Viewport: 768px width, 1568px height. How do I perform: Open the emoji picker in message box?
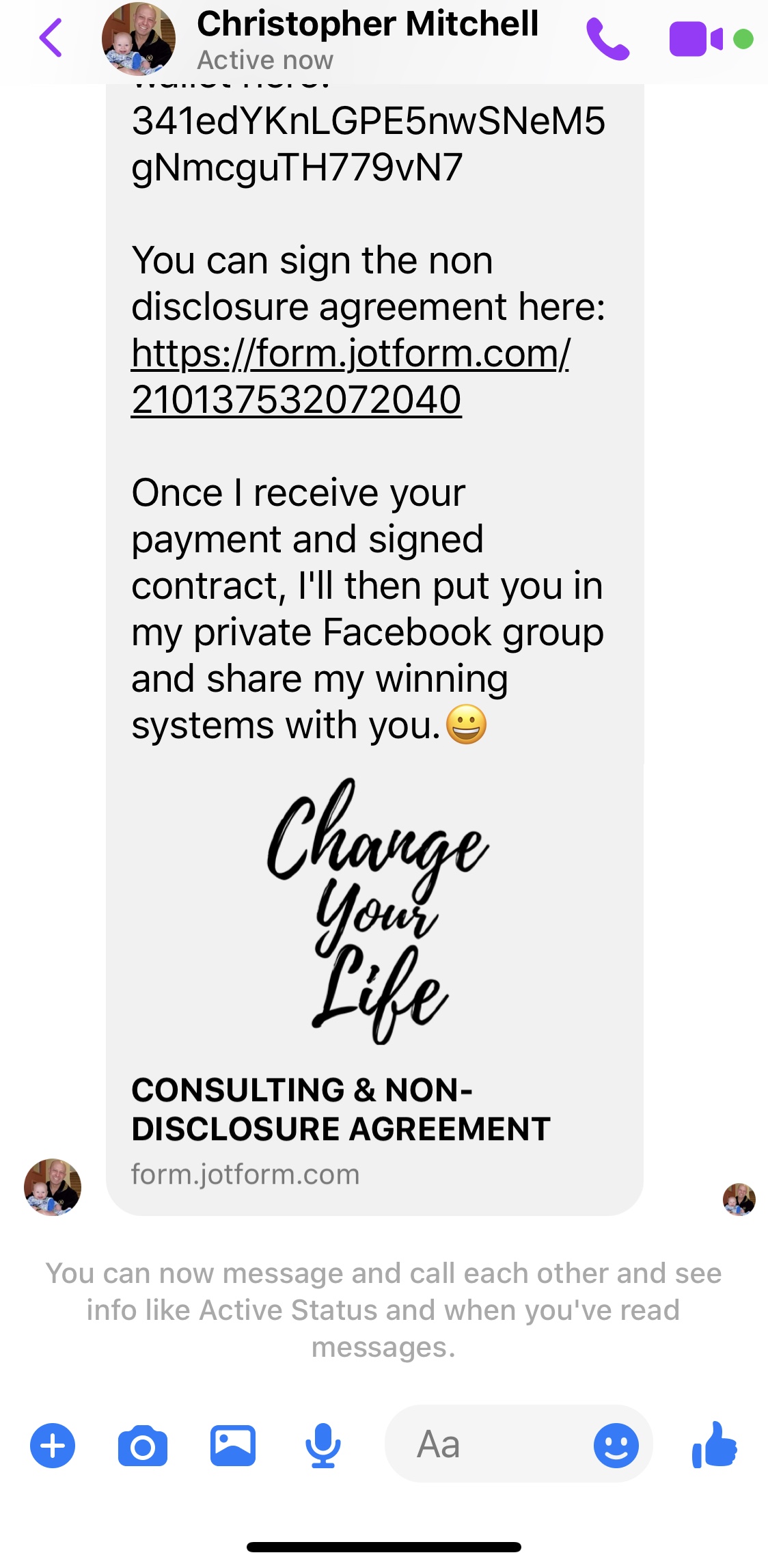616,1445
